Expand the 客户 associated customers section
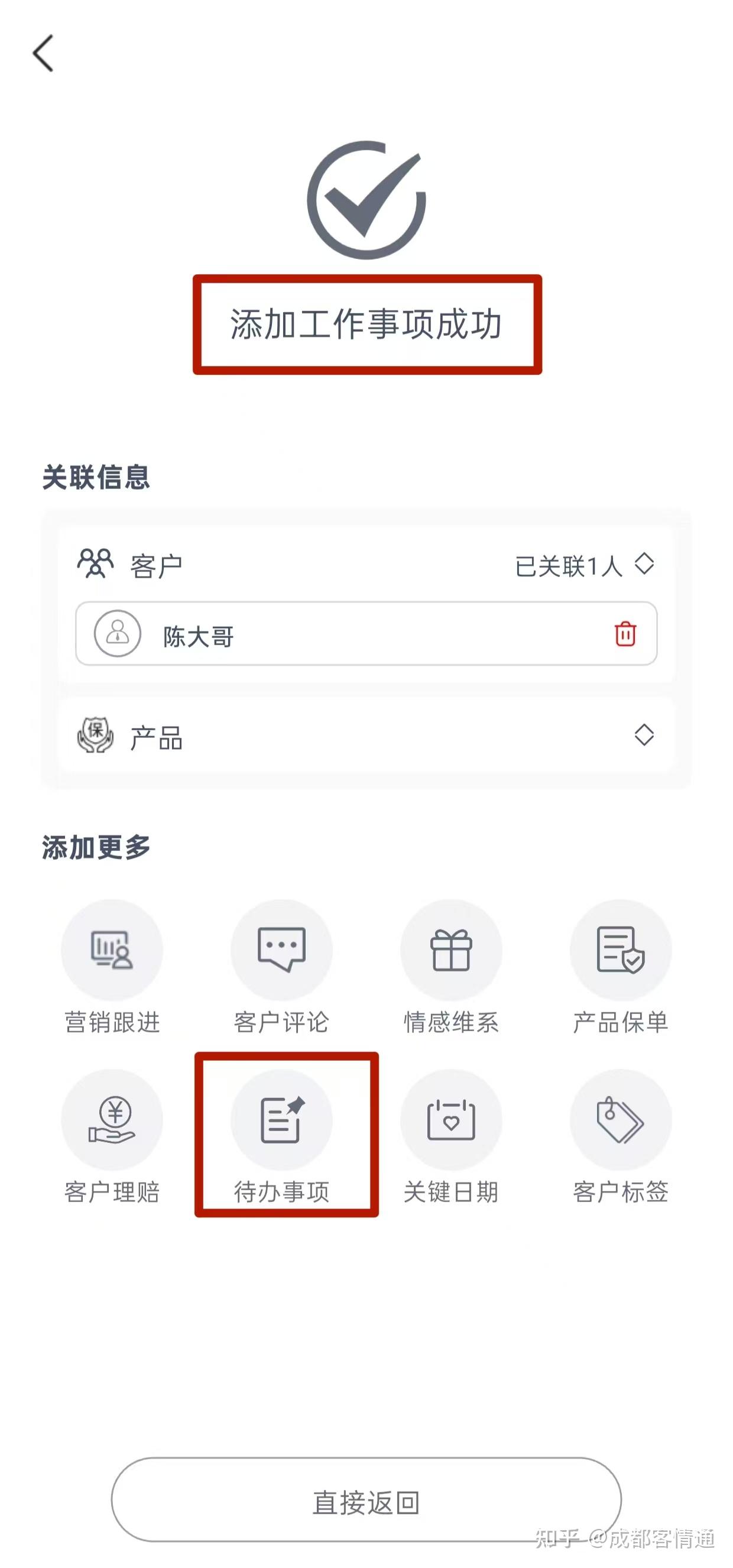This screenshot has height=1568, width=733. click(644, 564)
